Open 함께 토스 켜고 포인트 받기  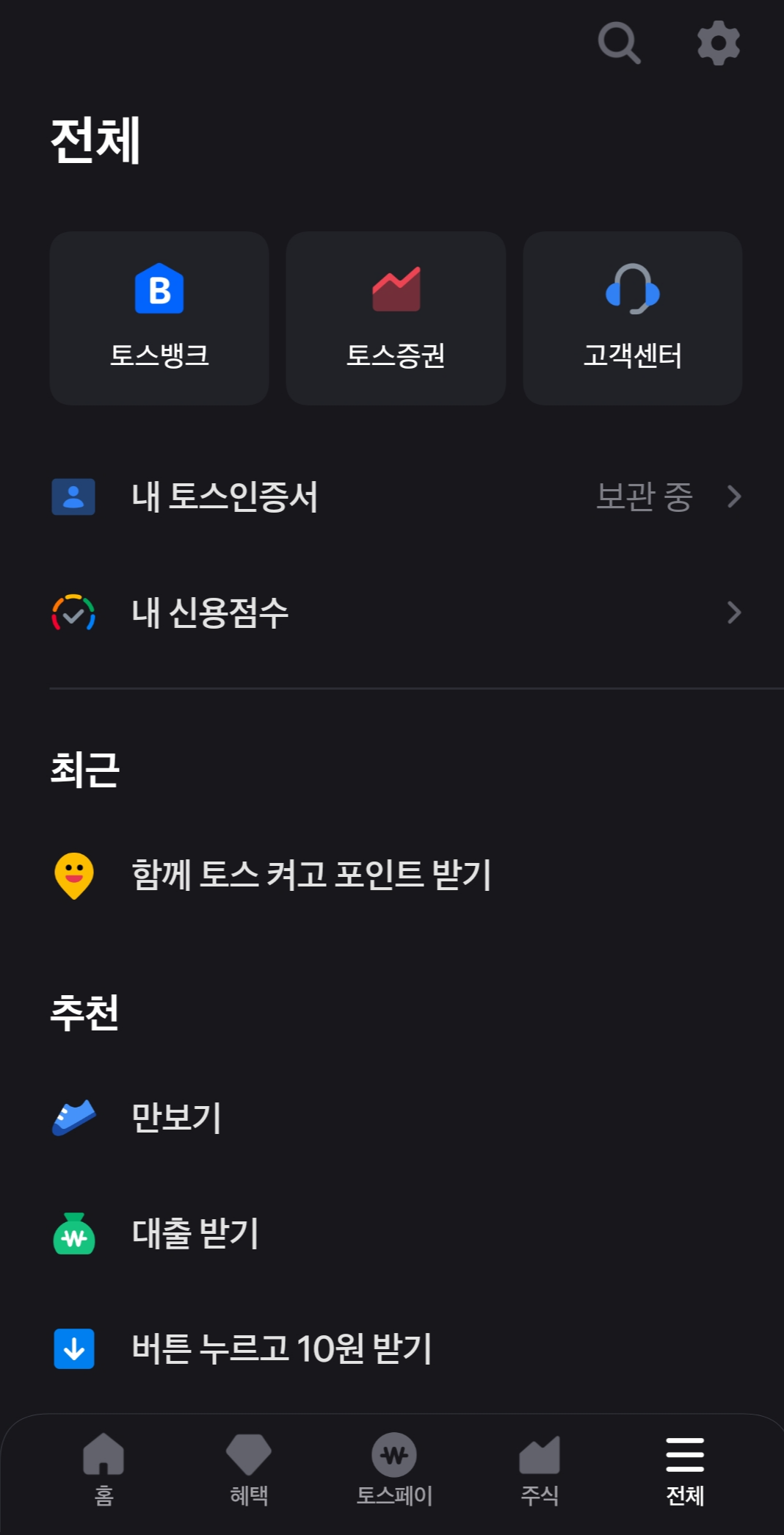pyautogui.click(x=311, y=875)
